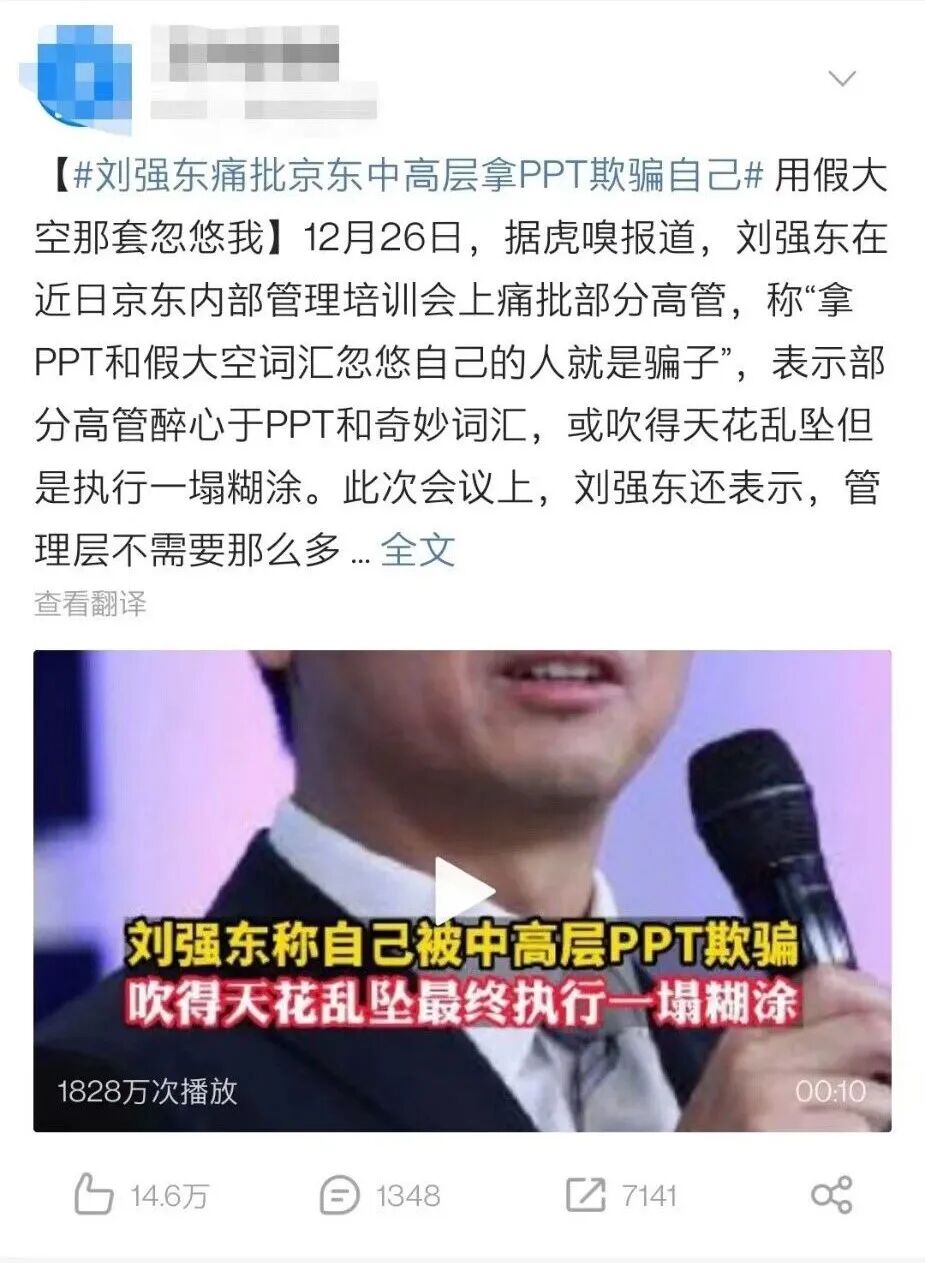Expand the post options chevron

(x=842, y=79)
